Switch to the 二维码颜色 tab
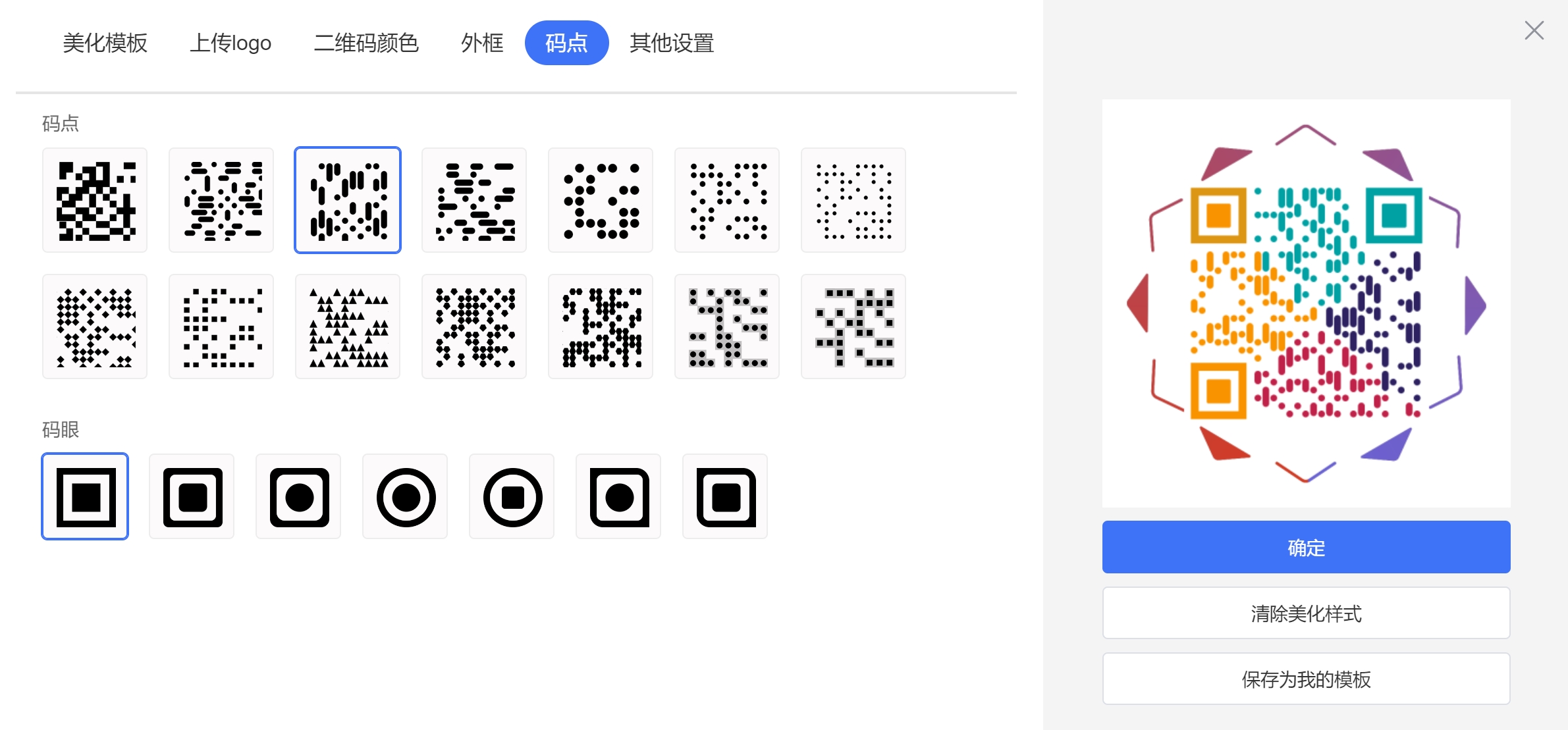The image size is (1568, 730). (366, 43)
